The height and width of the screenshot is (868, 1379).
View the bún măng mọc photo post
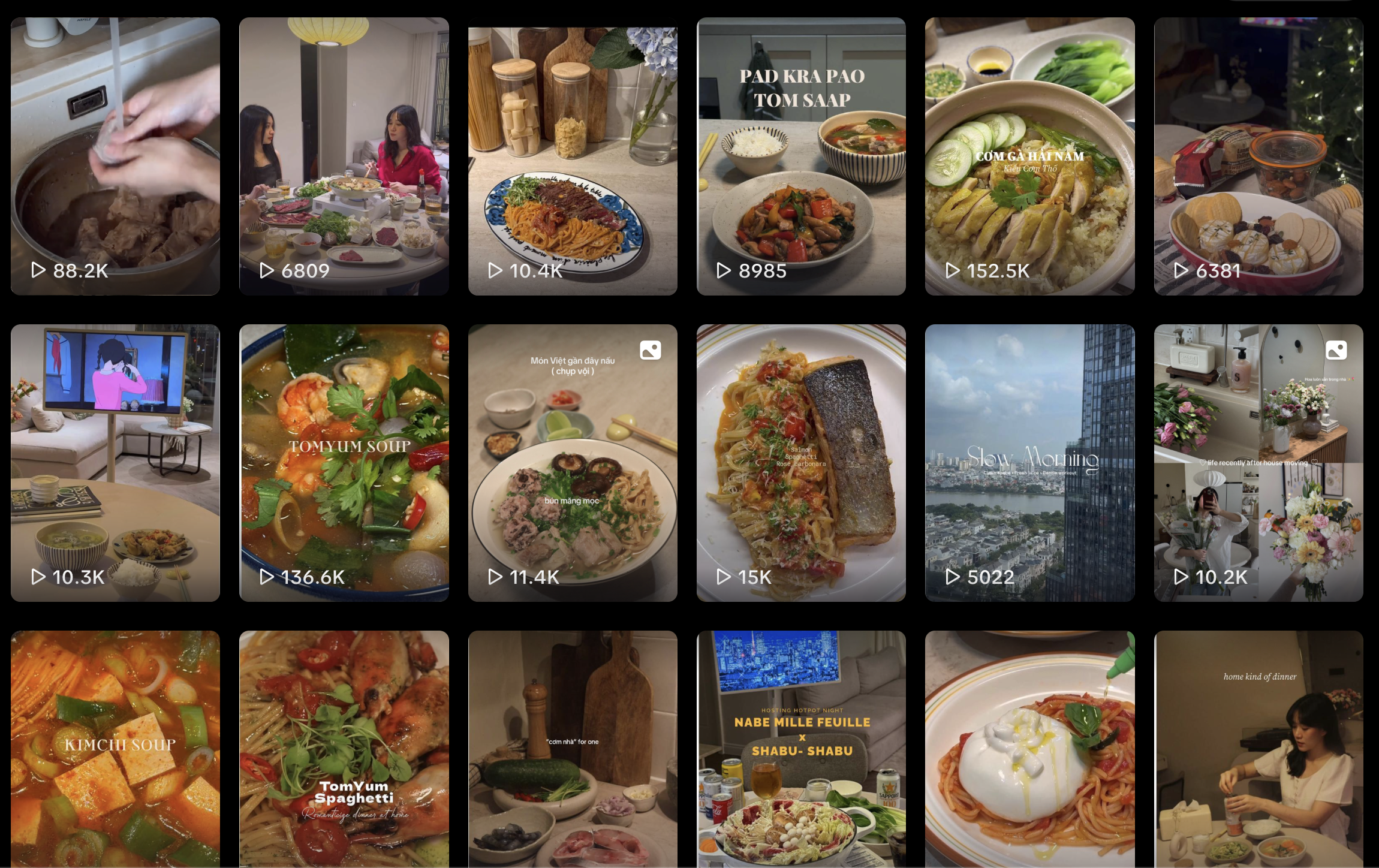point(573,463)
